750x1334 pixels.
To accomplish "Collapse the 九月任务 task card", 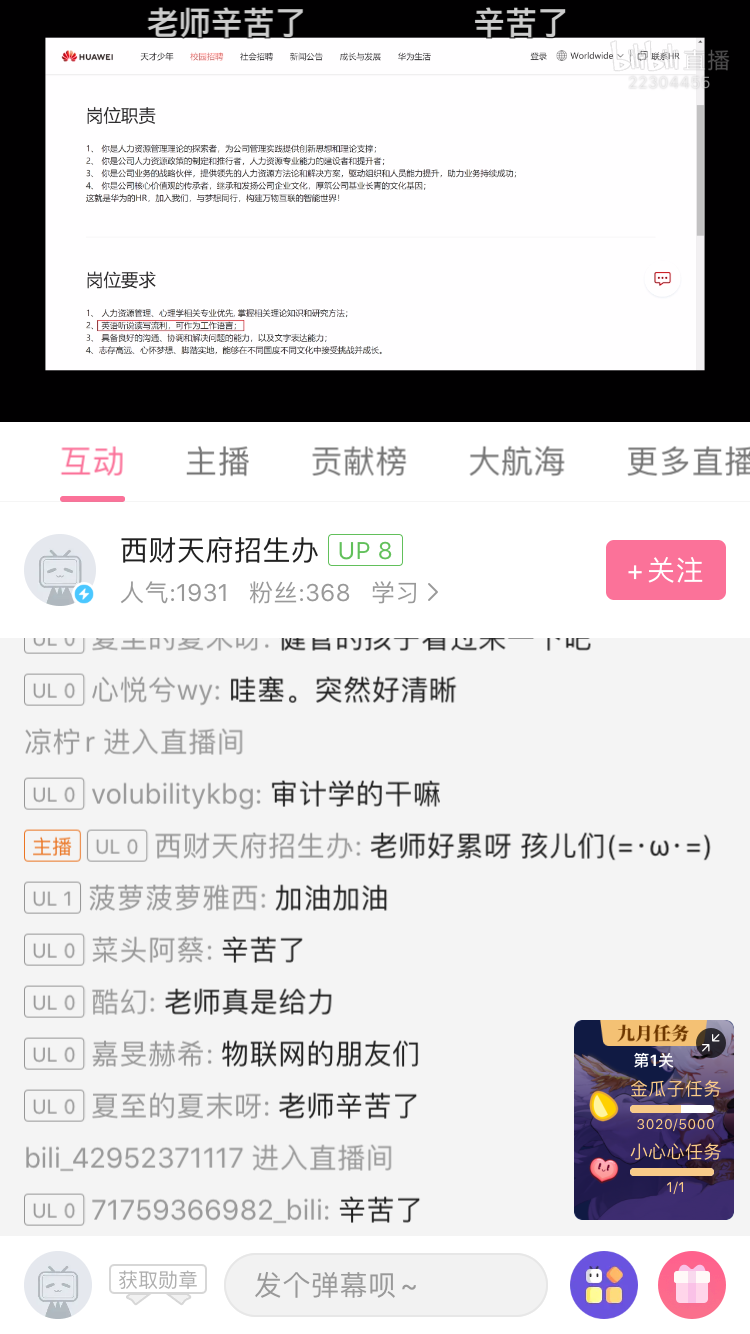I will pos(711,1043).
